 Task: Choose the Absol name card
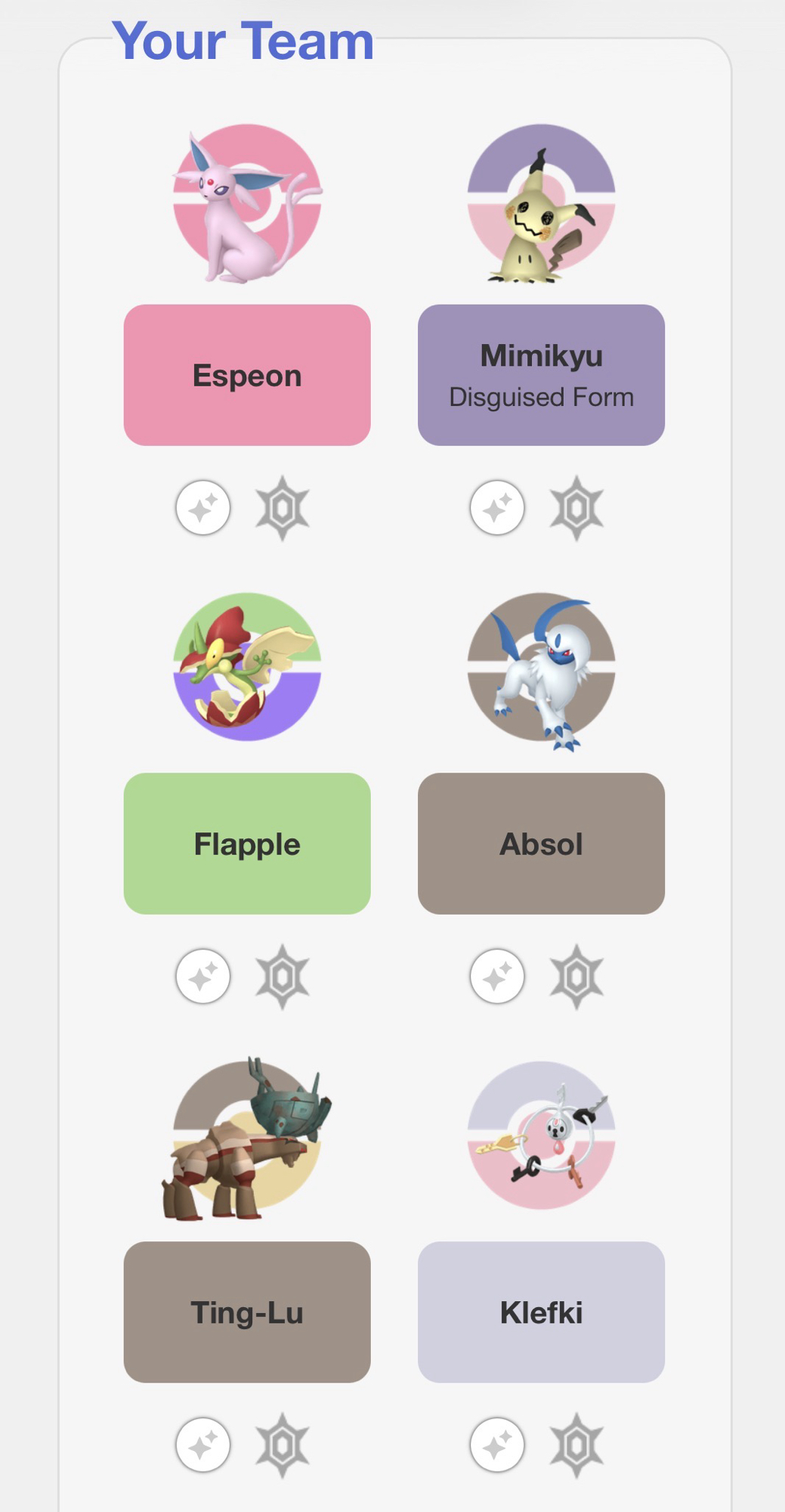[541, 844]
